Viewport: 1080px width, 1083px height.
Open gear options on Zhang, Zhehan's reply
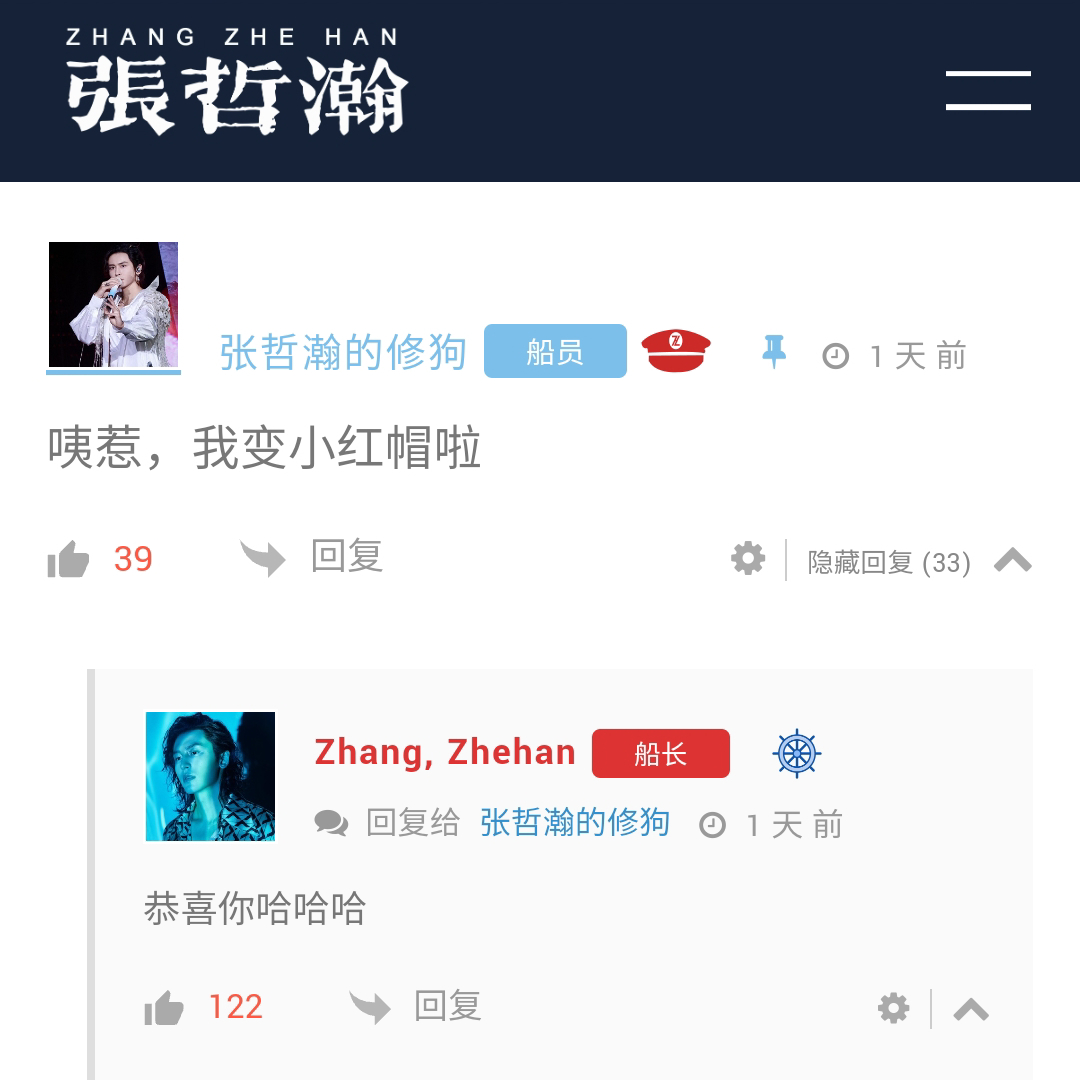coord(893,1008)
